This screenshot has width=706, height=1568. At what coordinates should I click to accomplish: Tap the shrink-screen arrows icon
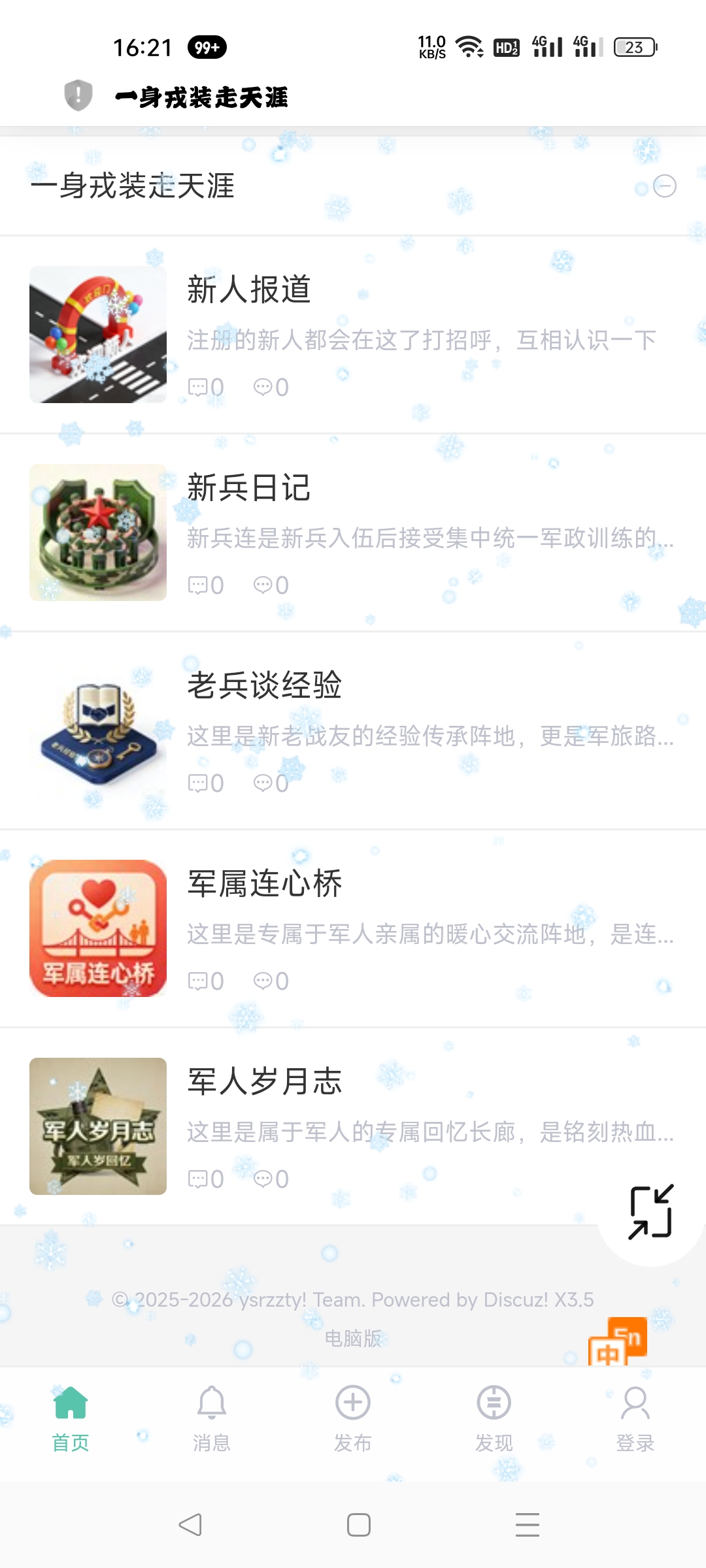[x=650, y=1210]
